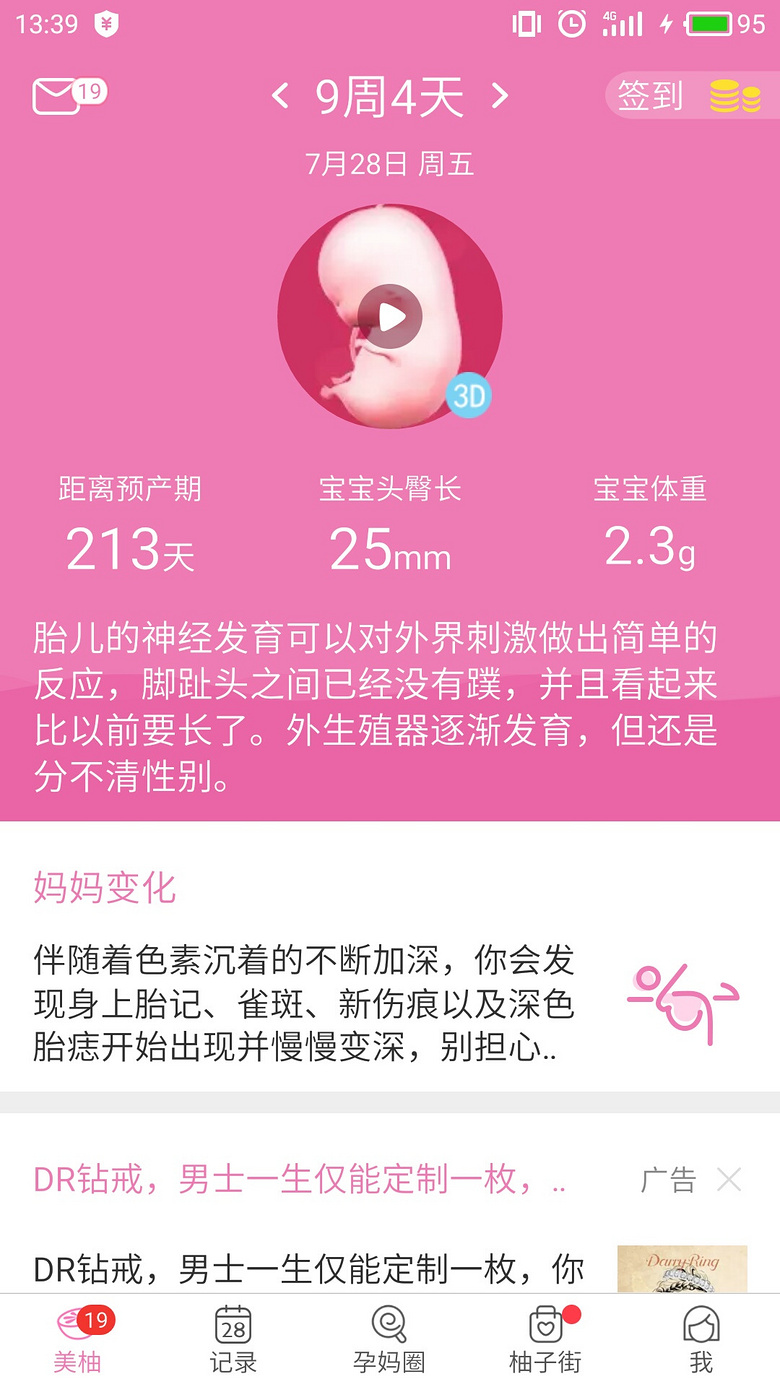Play the 3D fetus video
This screenshot has height=1387, width=780.
[x=390, y=317]
